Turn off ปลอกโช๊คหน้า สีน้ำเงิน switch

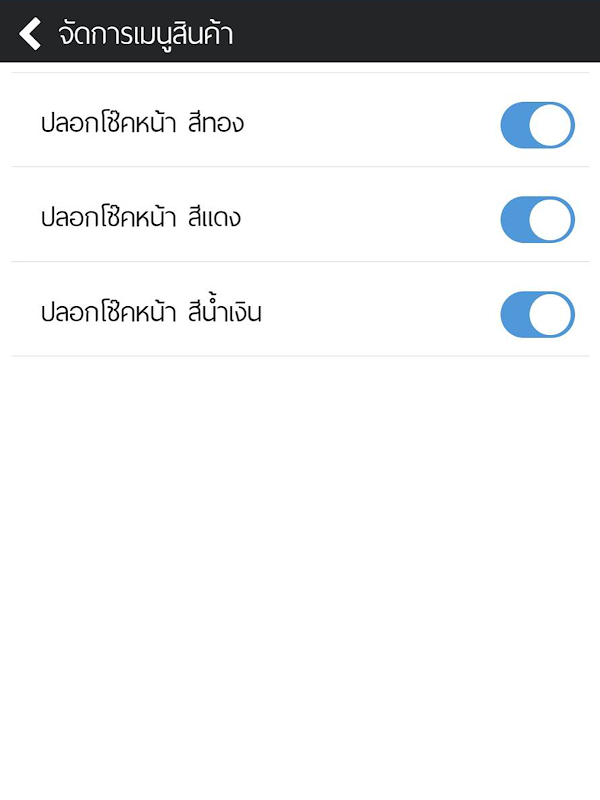[537, 314]
